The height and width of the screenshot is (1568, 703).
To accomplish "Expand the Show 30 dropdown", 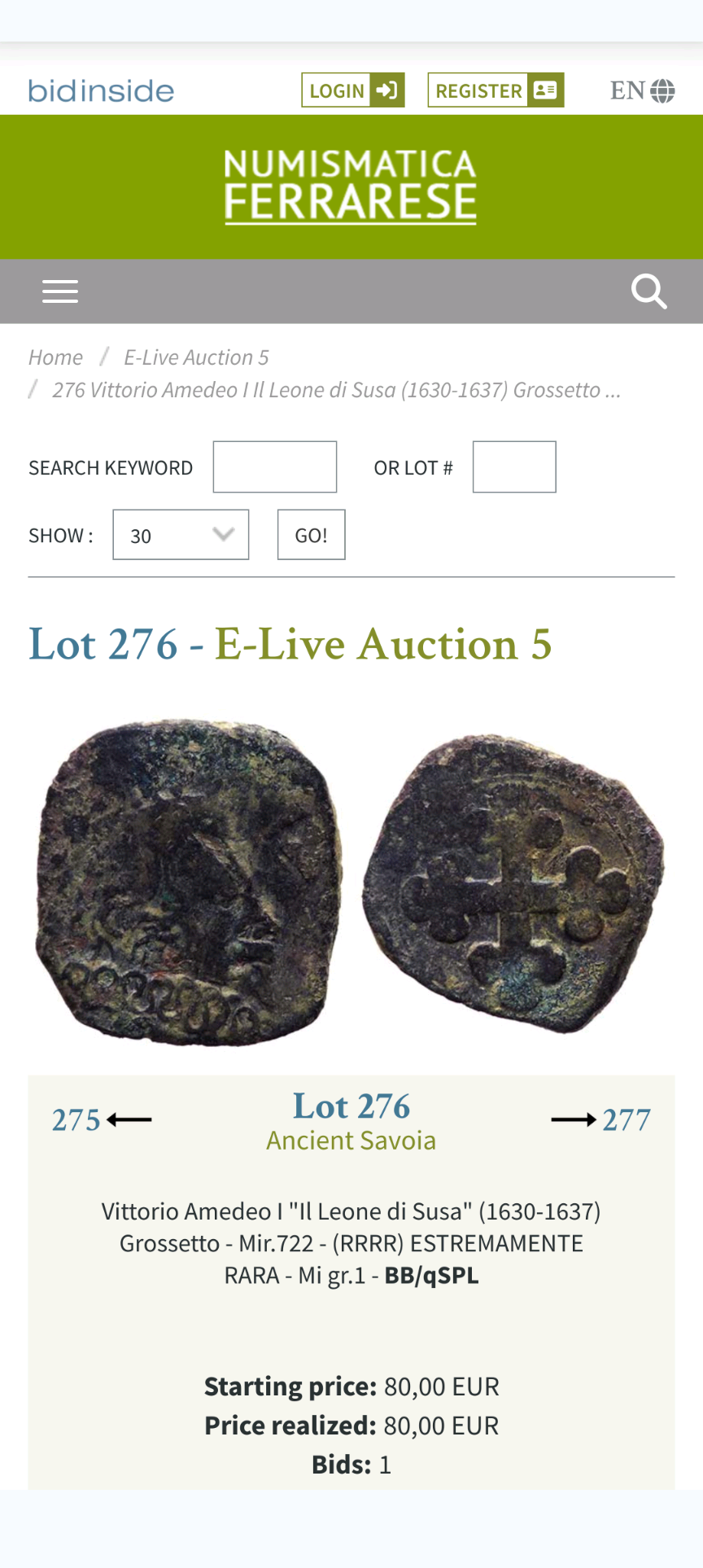I will pyautogui.click(x=181, y=535).
